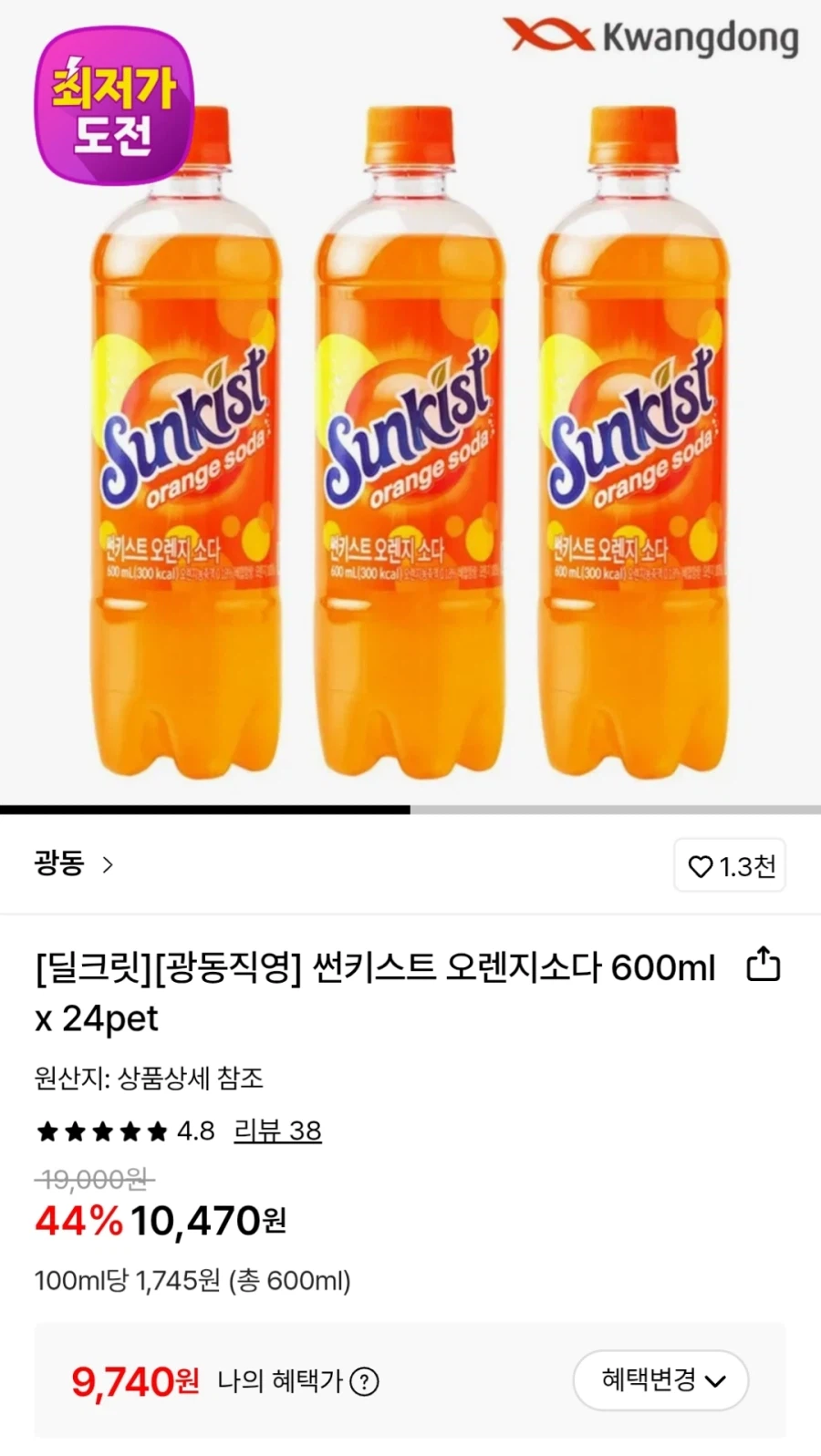This screenshot has width=821, height=1456.
Task: Click the downward chevron on 혜택변경
Action: pyautogui.click(x=717, y=1382)
